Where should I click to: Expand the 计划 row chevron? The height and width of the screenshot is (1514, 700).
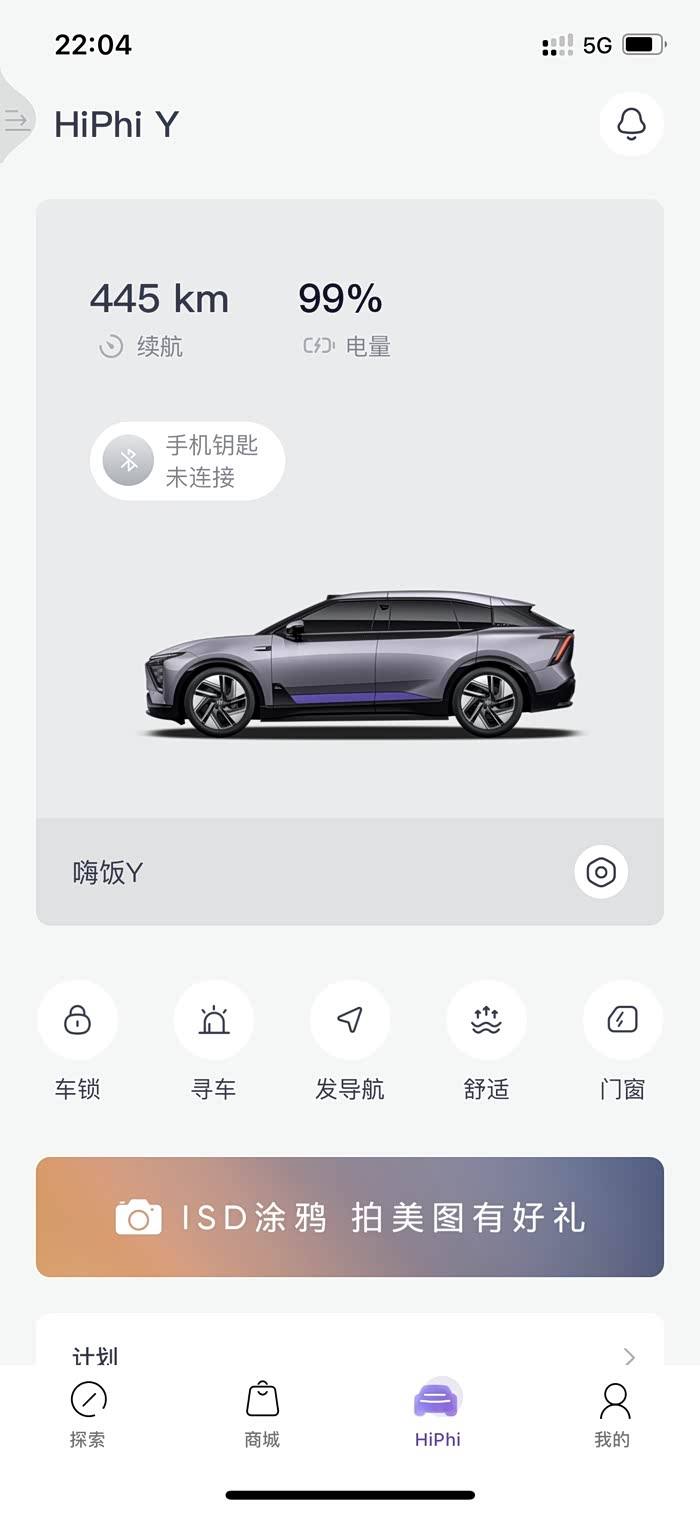pos(629,1356)
